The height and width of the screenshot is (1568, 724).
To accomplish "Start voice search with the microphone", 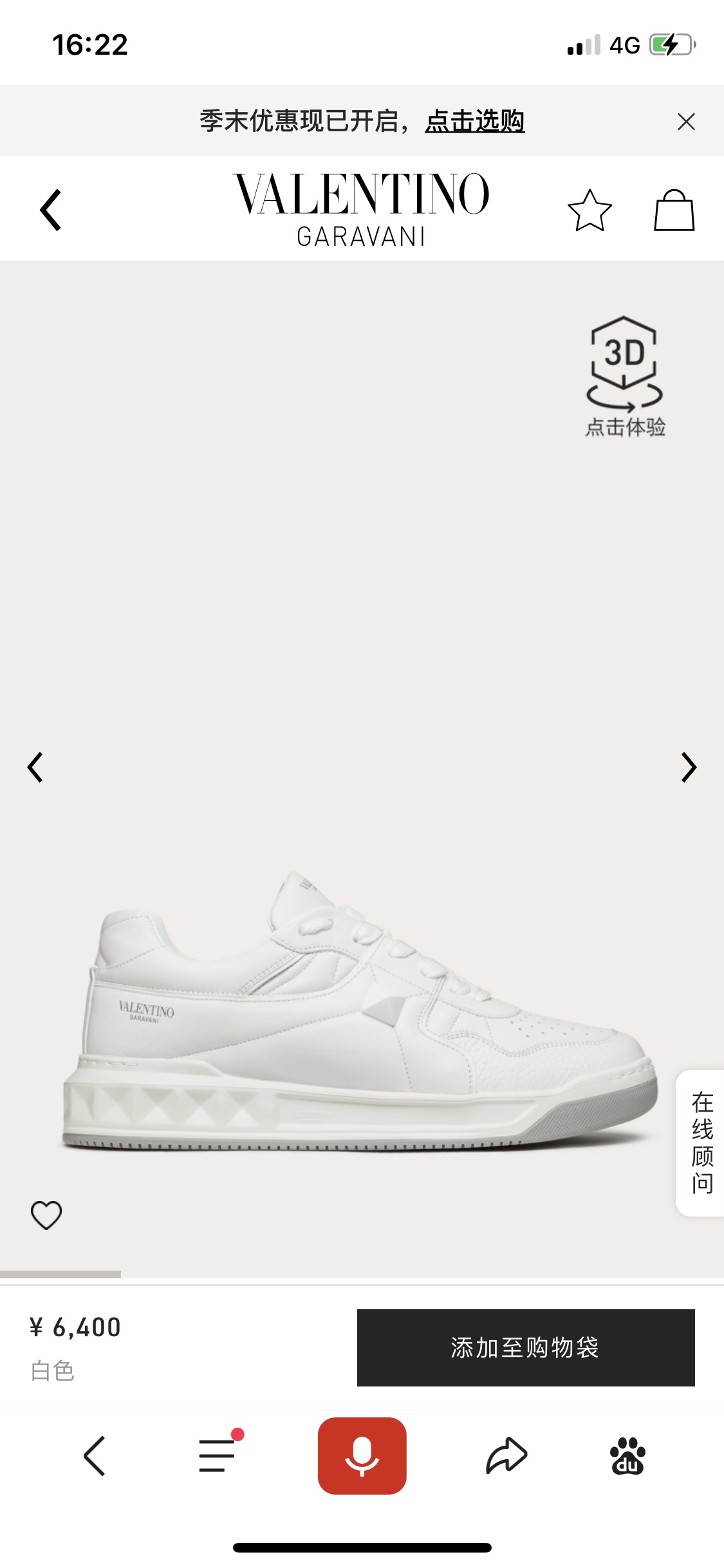I will (362, 1455).
